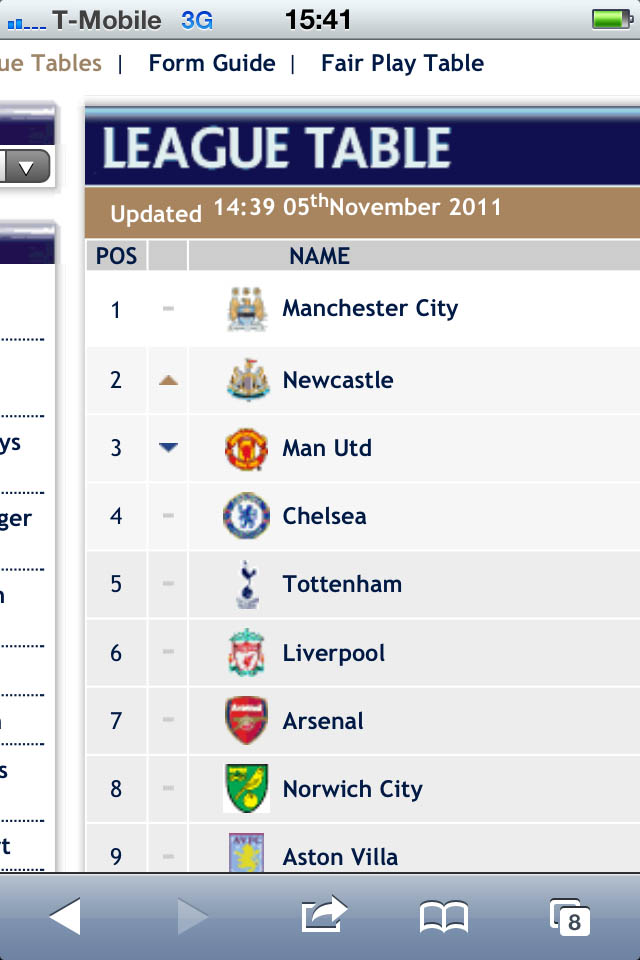Open Safari bookmarks
This screenshot has height=960, width=640.
tap(444, 915)
